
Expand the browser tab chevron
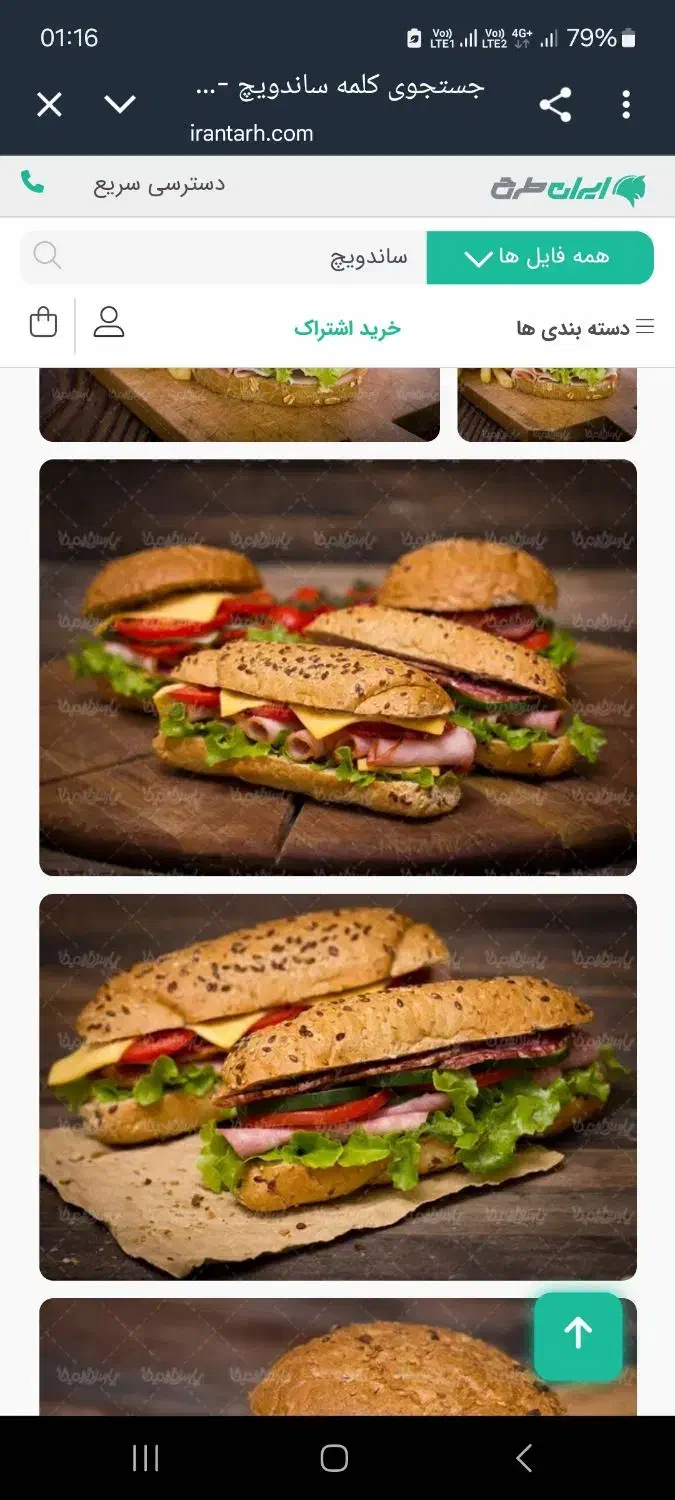coord(120,105)
